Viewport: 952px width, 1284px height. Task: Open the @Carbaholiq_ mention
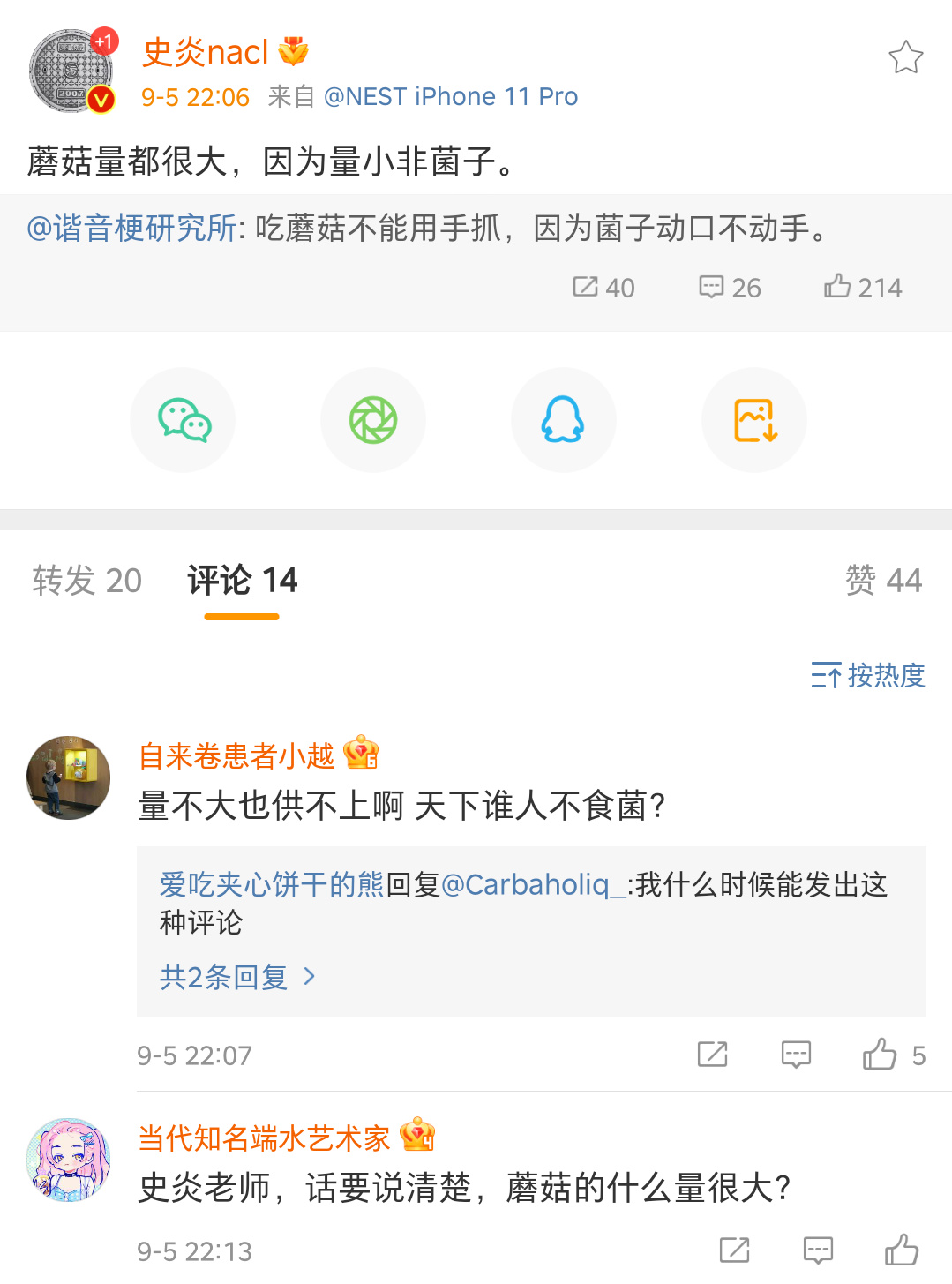pos(533,884)
